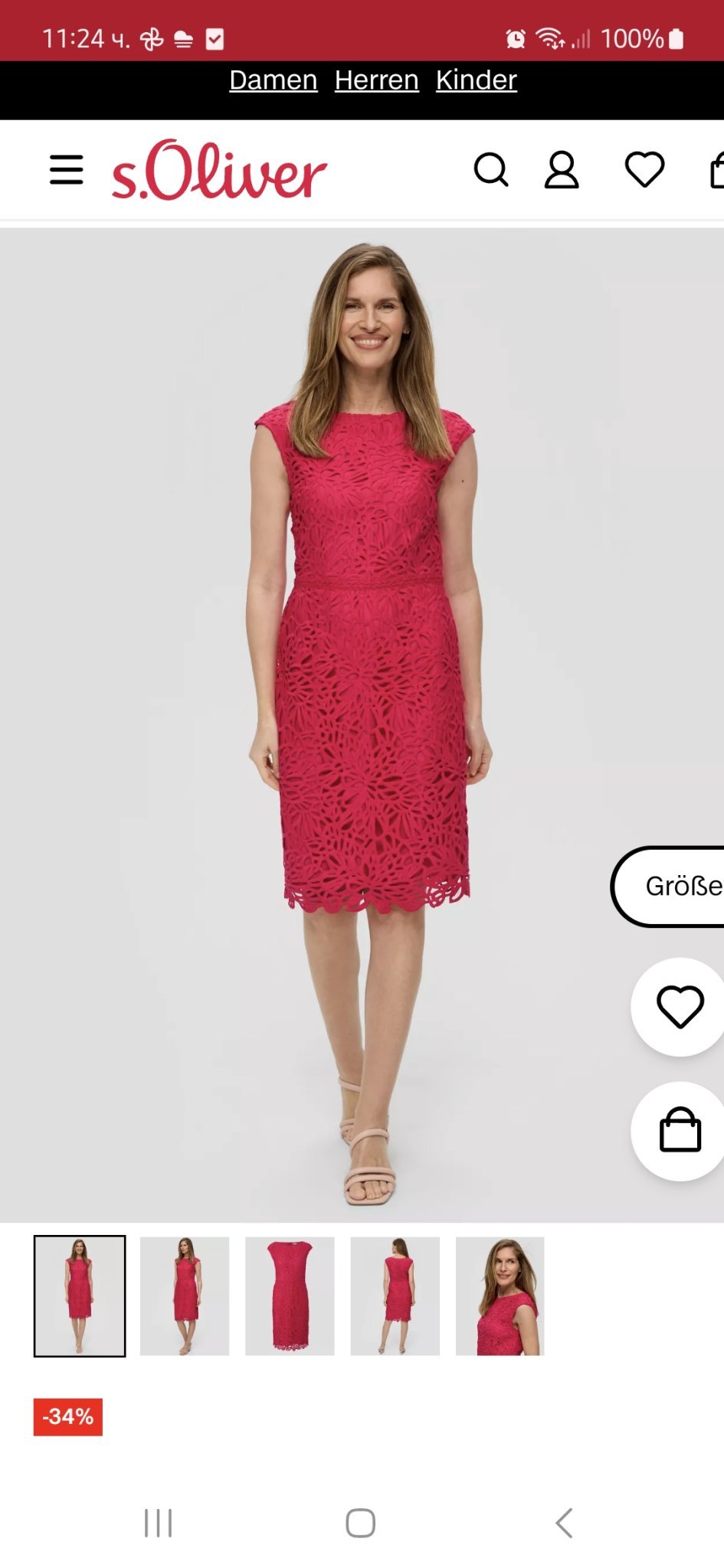Add dress to wishlist with floating heart

(680, 1007)
